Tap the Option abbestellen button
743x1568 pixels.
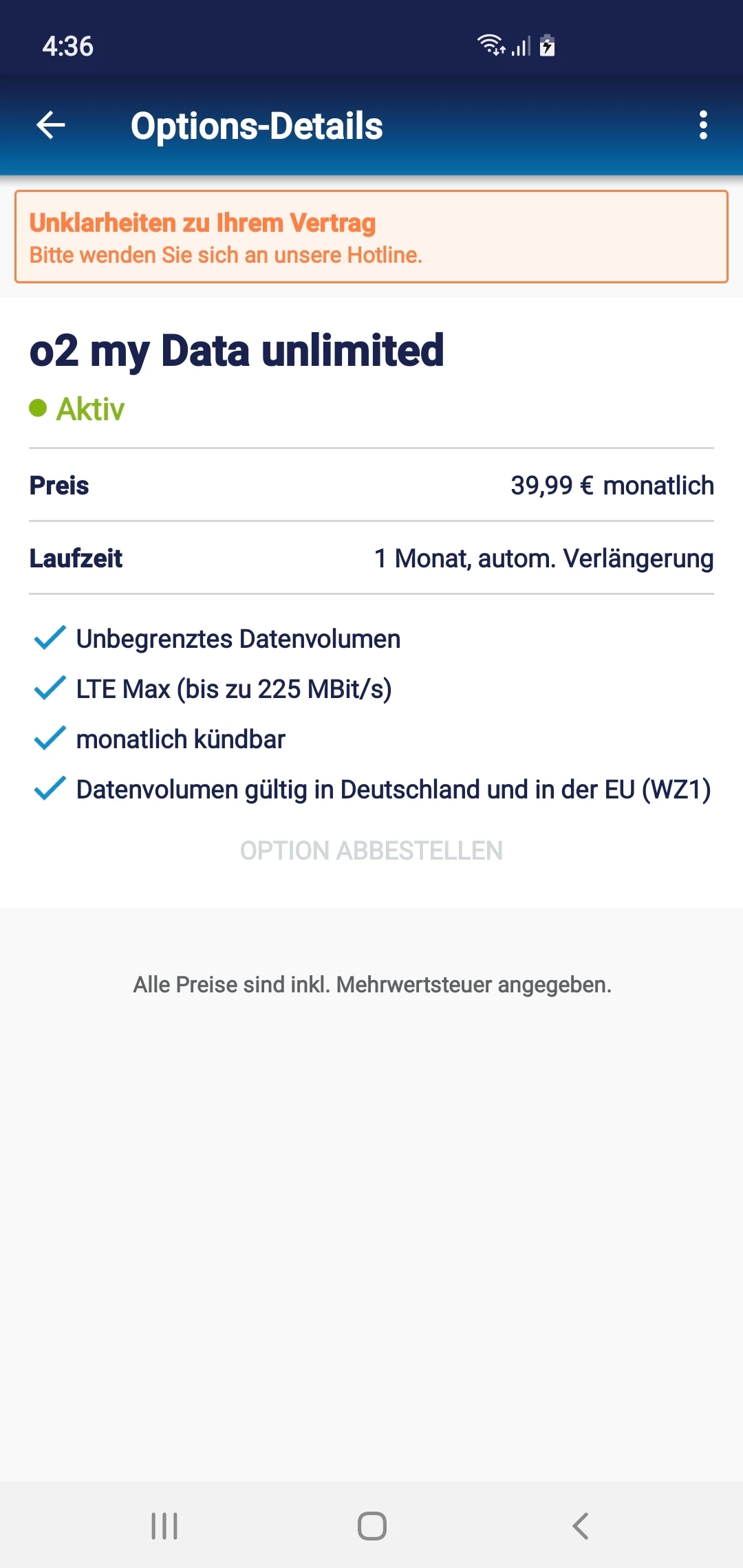pyautogui.click(x=371, y=851)
